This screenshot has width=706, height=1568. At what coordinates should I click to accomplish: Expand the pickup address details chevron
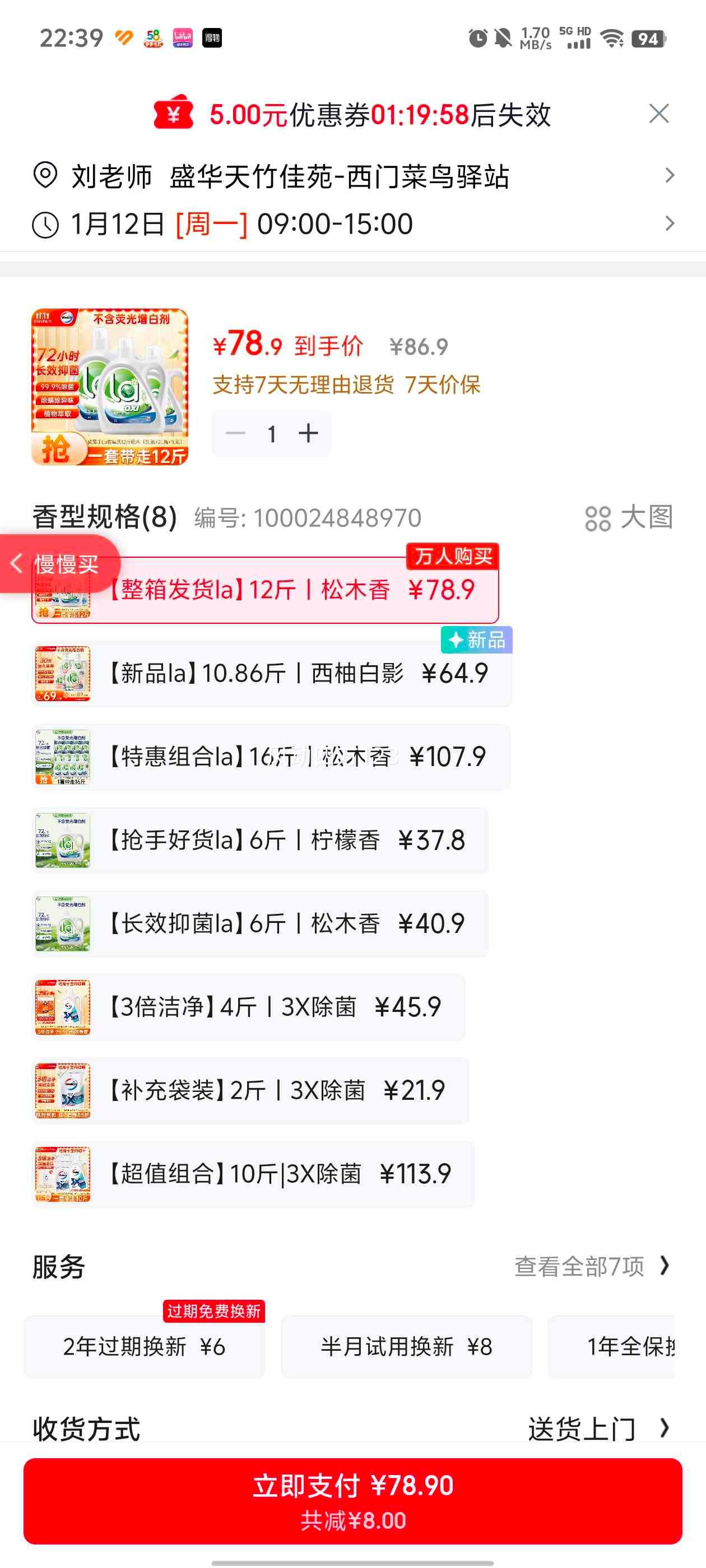pos(670,176)
